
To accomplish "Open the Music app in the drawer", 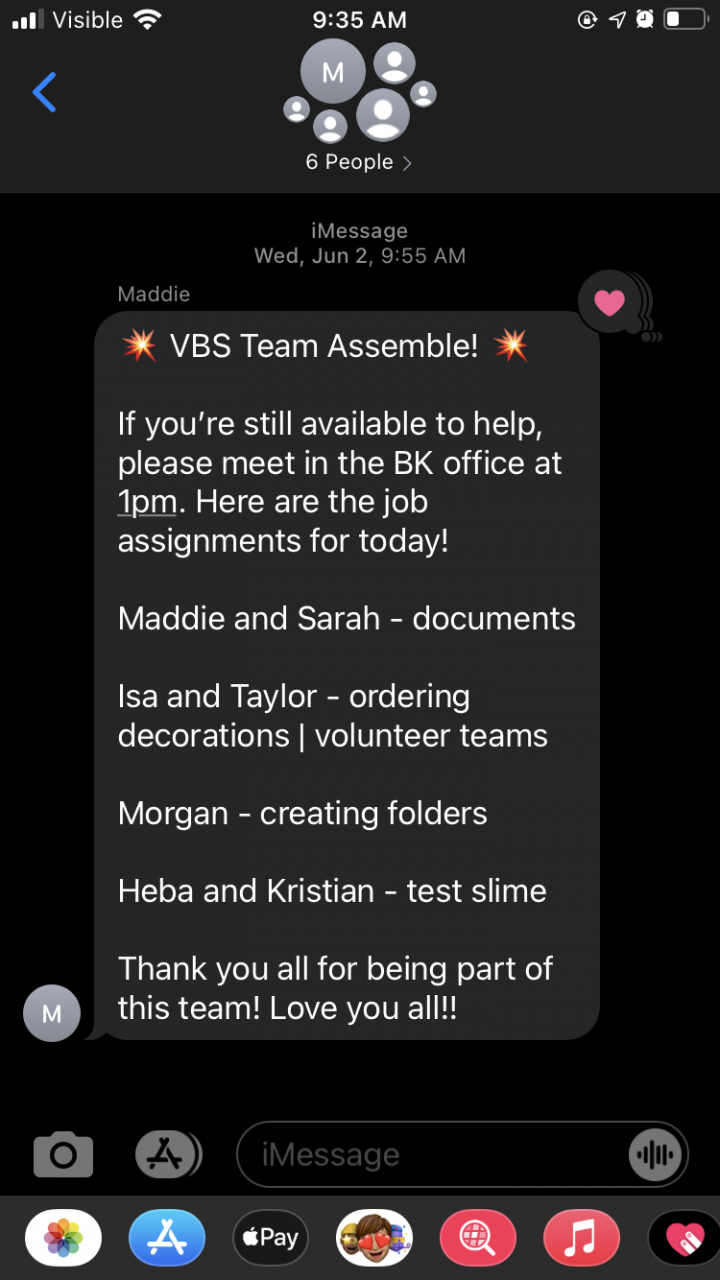I will tap(581, 1238).
